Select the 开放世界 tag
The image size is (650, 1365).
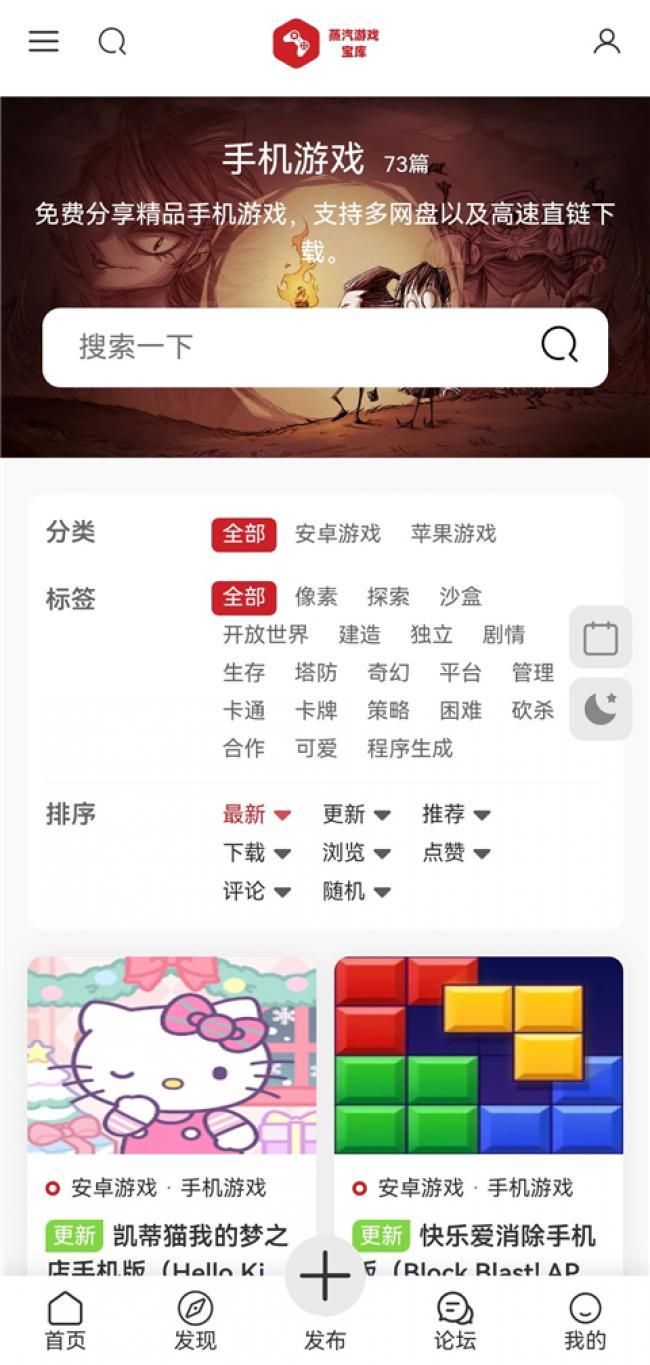[265, 635]
